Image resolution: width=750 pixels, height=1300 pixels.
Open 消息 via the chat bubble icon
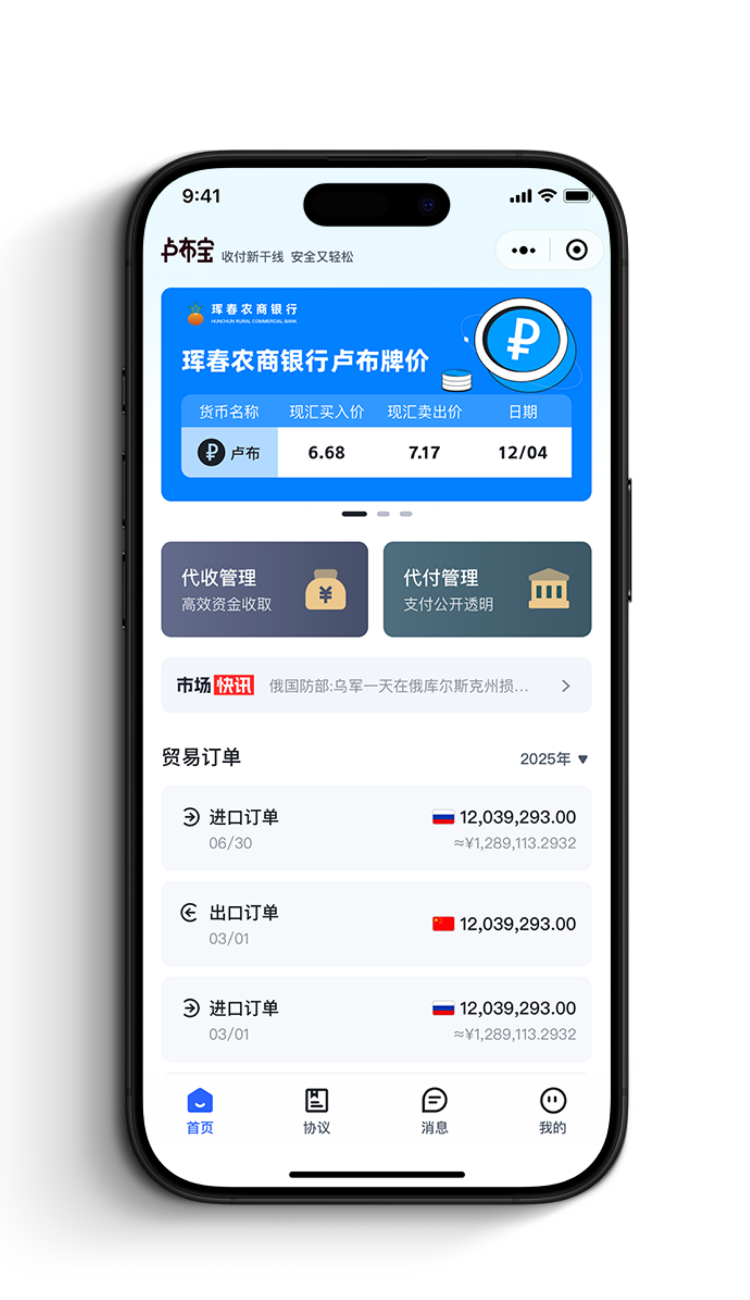pos(434,1100)
